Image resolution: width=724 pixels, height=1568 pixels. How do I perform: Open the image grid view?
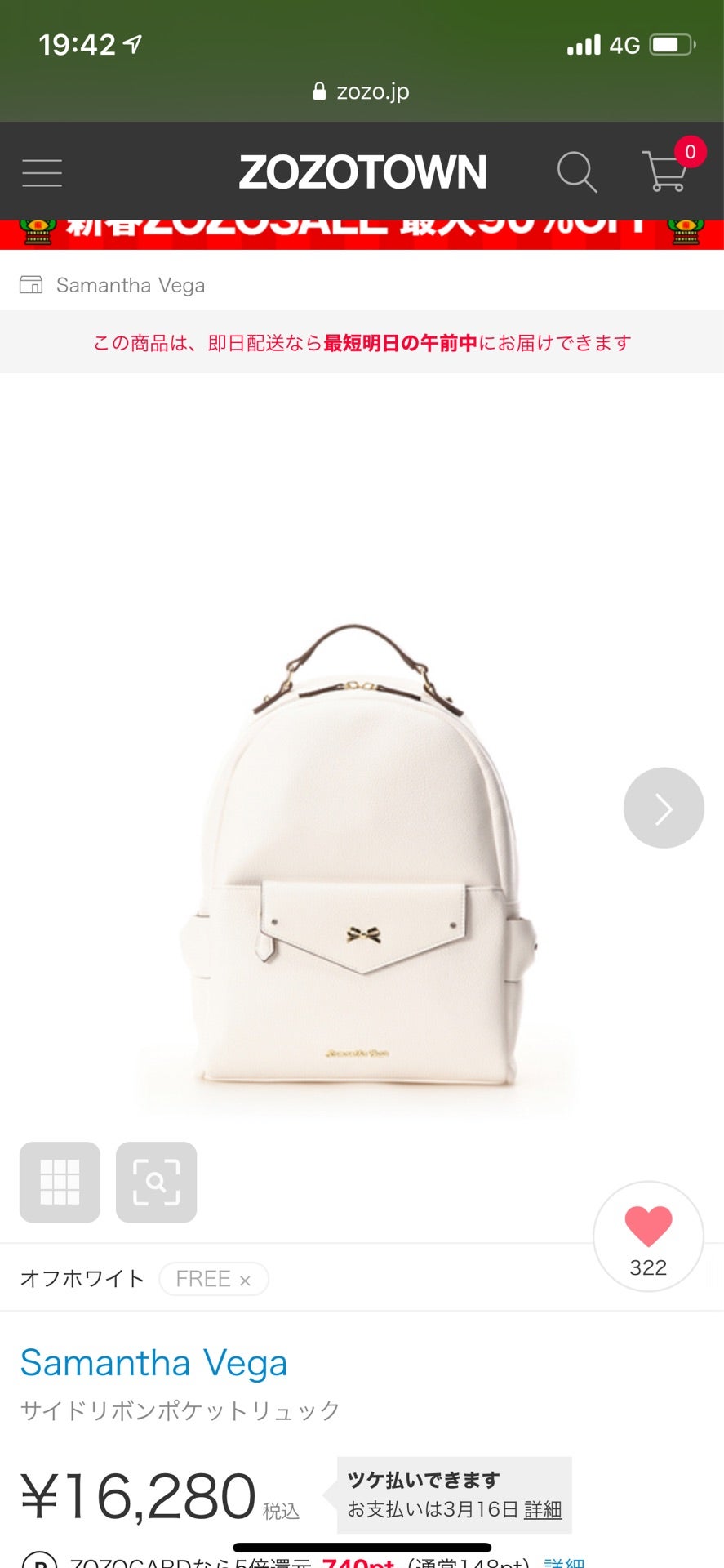[x=60, y=1182]
